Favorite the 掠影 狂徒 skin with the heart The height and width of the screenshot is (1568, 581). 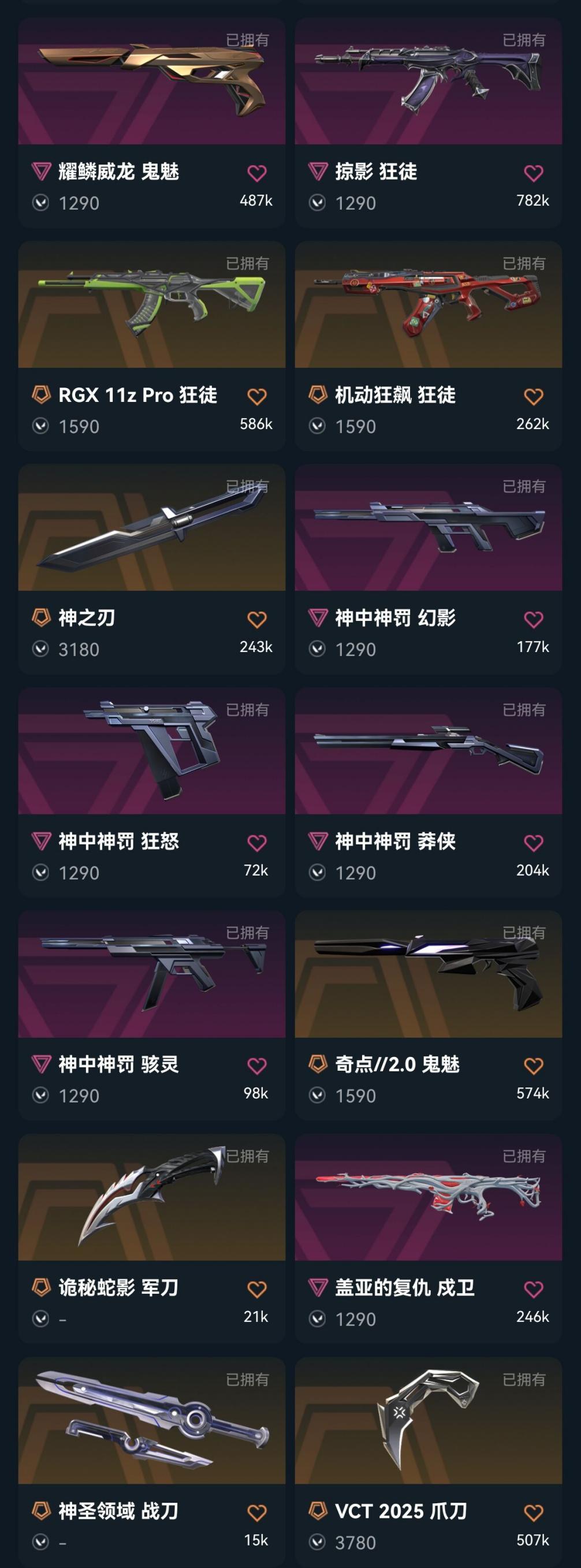tap(535, 173)
